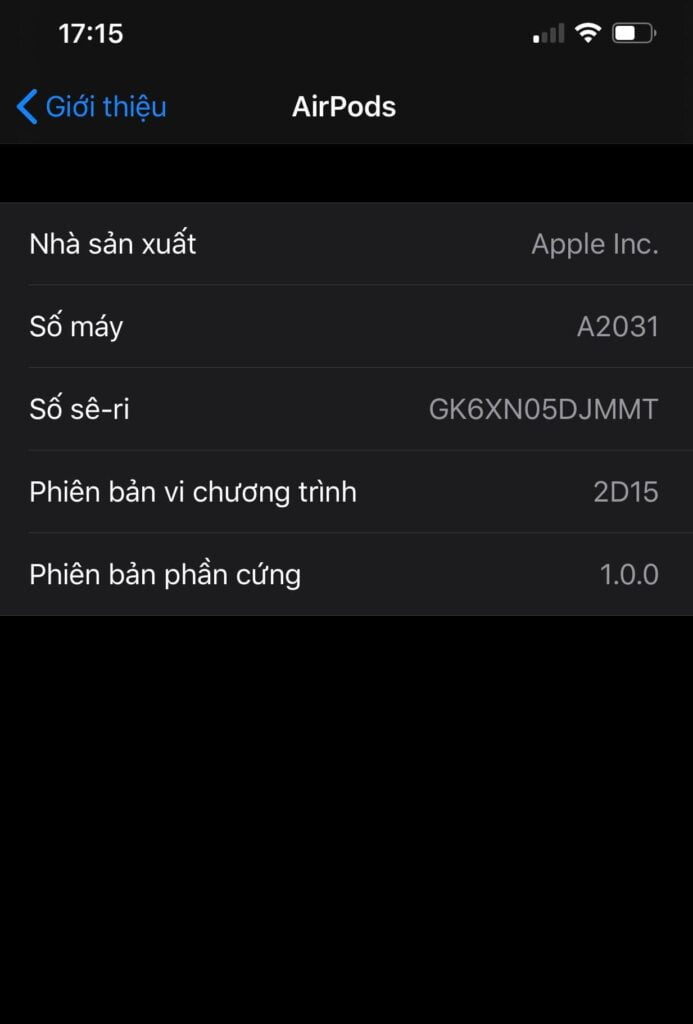Viewport: 693px width, 1024px height.
Task: Go back to Giới thiệu
Action: [92, 107]
